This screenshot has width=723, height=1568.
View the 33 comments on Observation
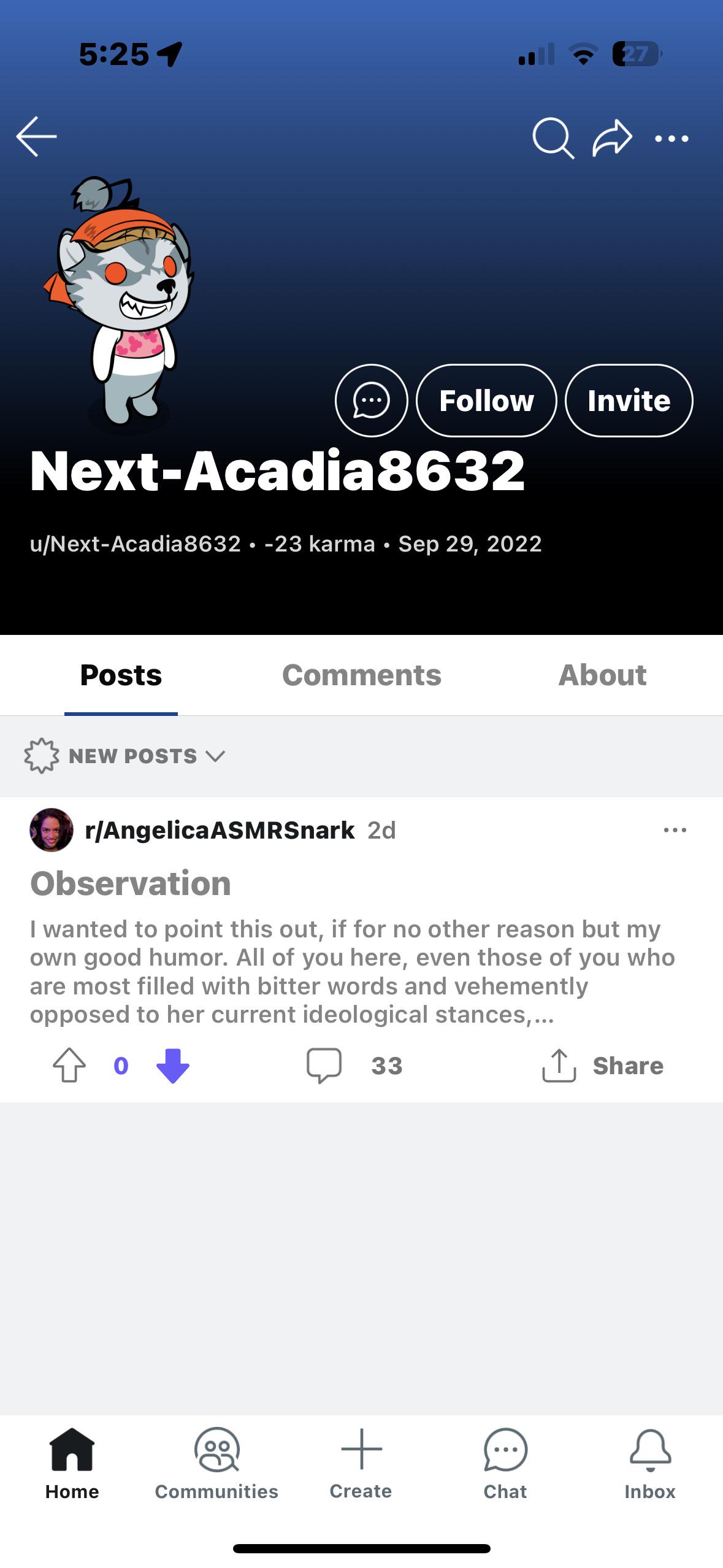pos(355,1066)
